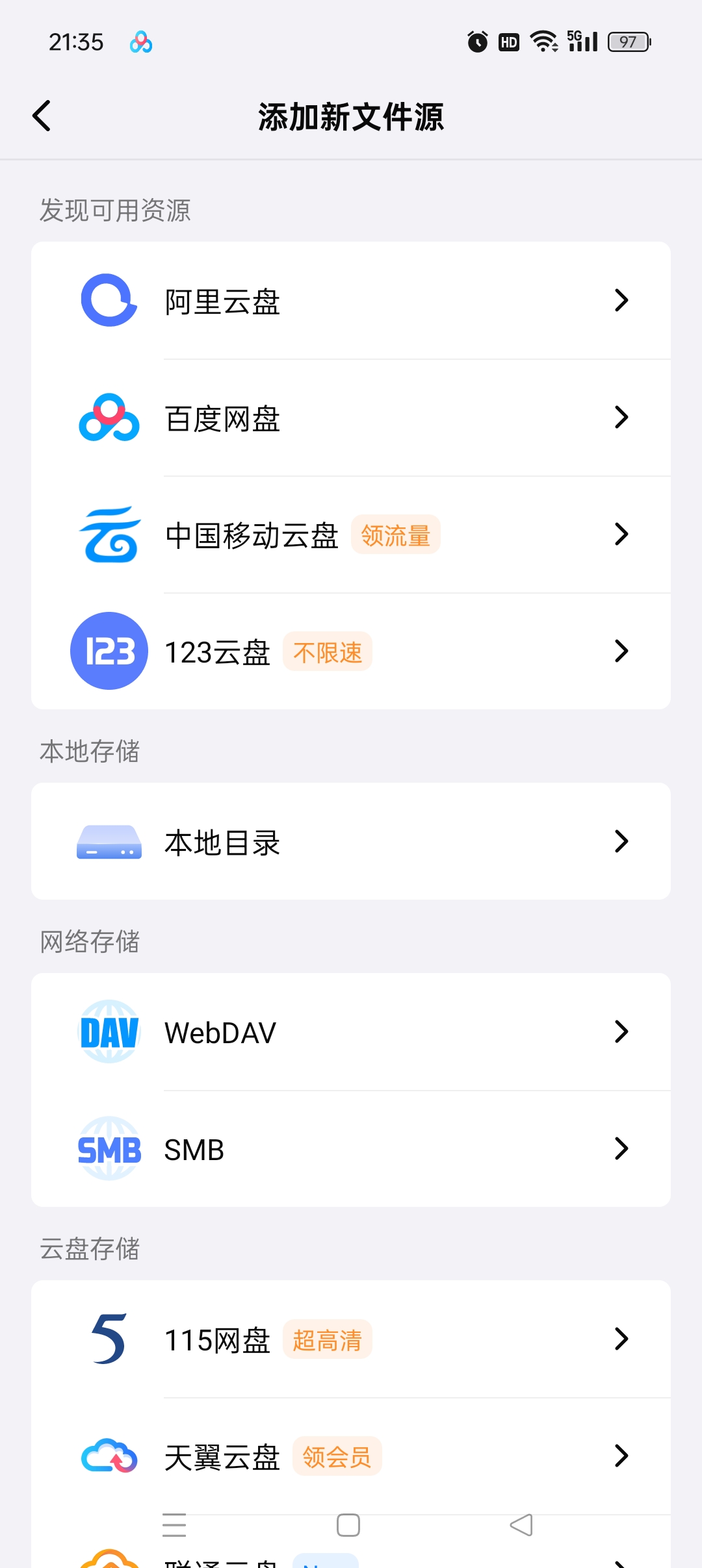The height and width of the screenshot is (1568, 702).
Task: Choose 123云盘 source
Action: pyautogui.click(x=351, y=651)
